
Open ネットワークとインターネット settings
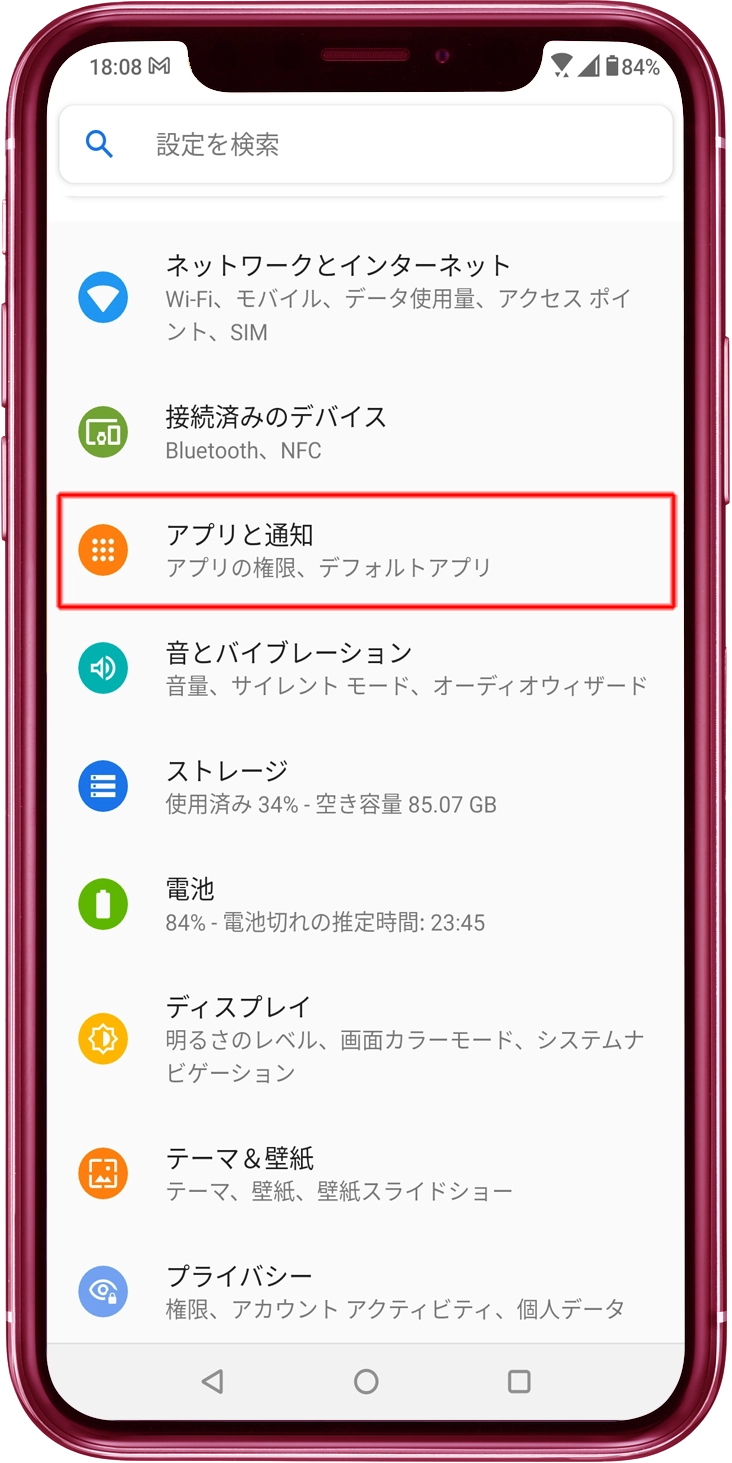point(365,297)
